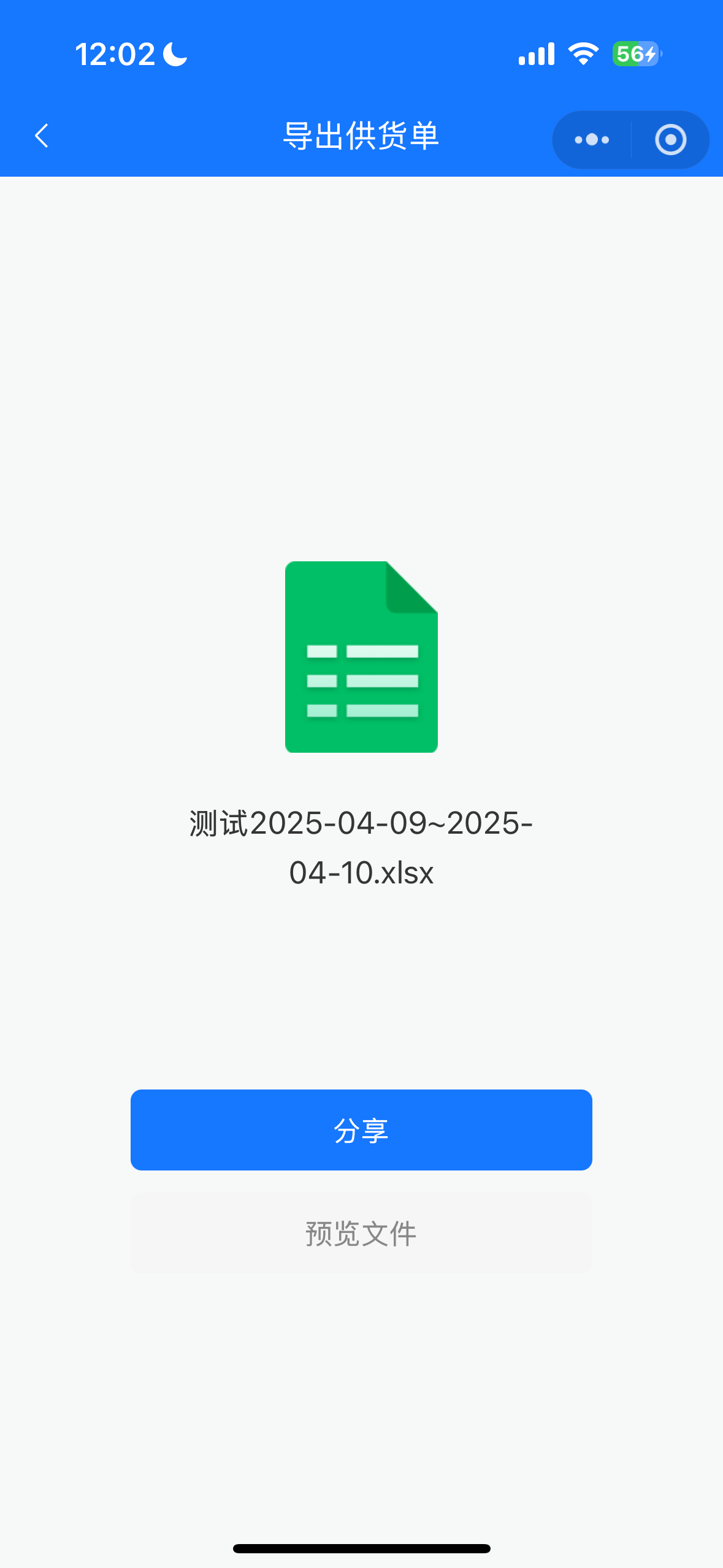
Task: Preview the file with 预览文件
Action: (361, 1233)
